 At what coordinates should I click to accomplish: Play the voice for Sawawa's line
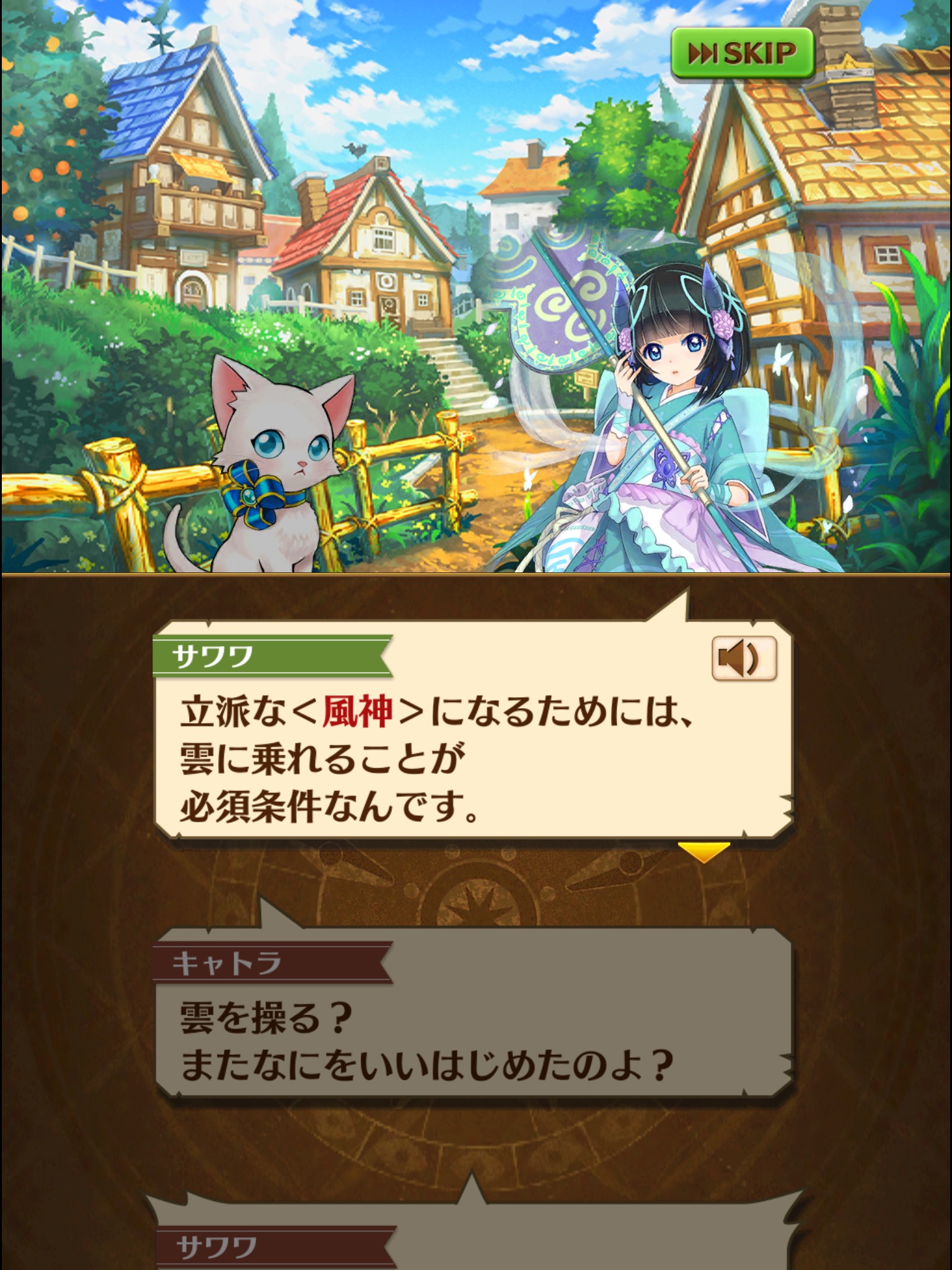(744, 659)
